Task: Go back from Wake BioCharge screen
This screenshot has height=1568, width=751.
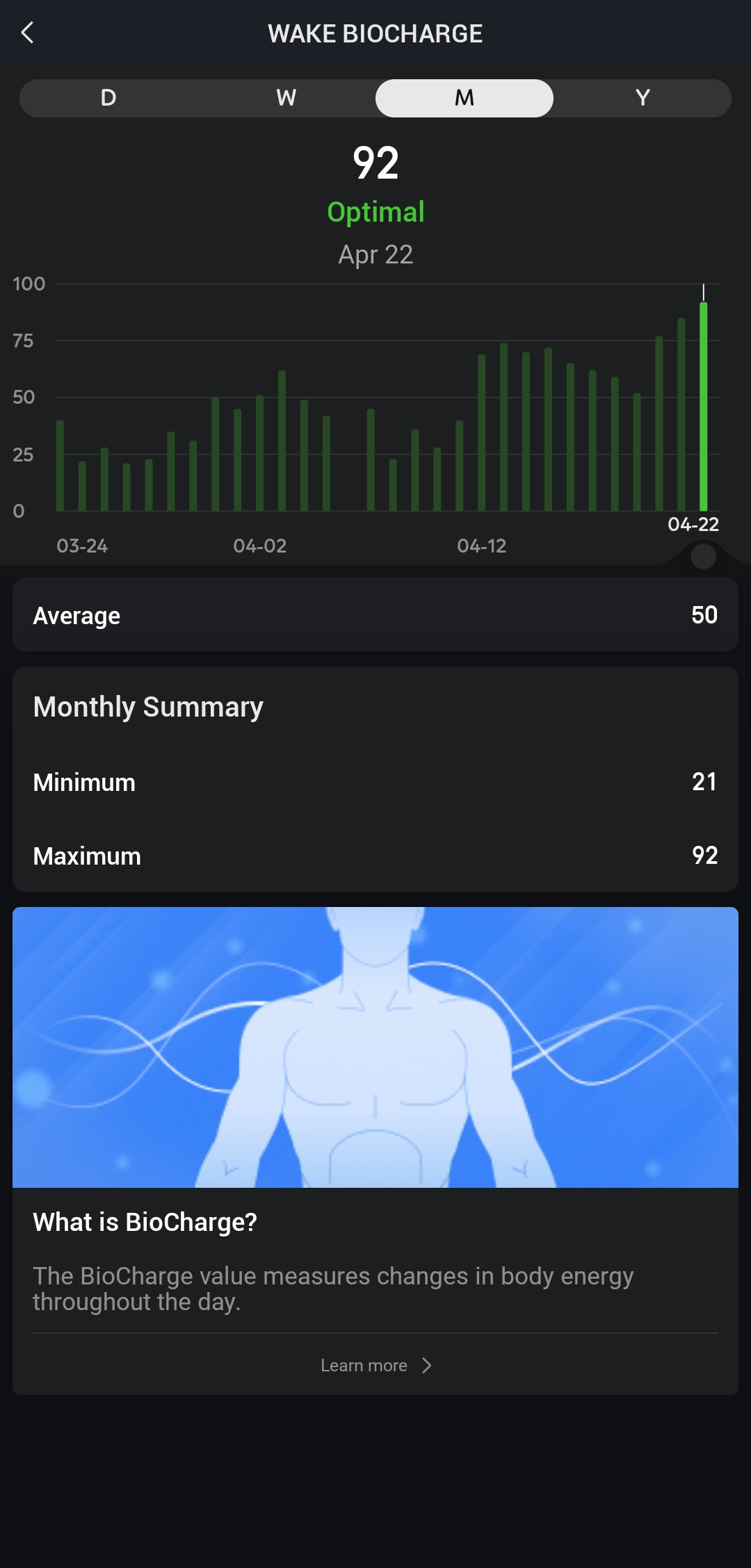Action: (28, 33)
